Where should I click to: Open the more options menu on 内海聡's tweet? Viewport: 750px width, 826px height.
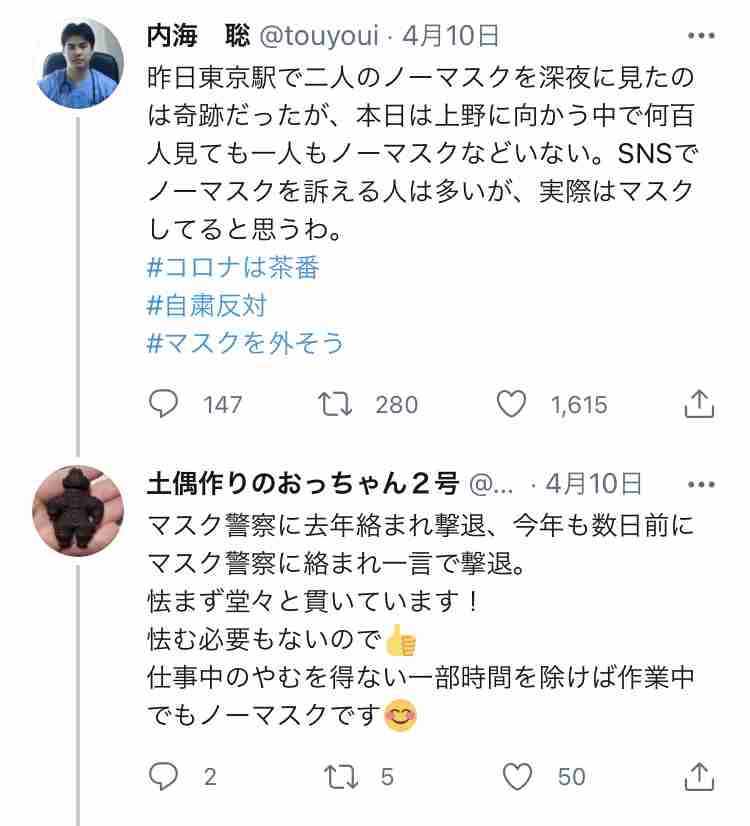[700, 36]
